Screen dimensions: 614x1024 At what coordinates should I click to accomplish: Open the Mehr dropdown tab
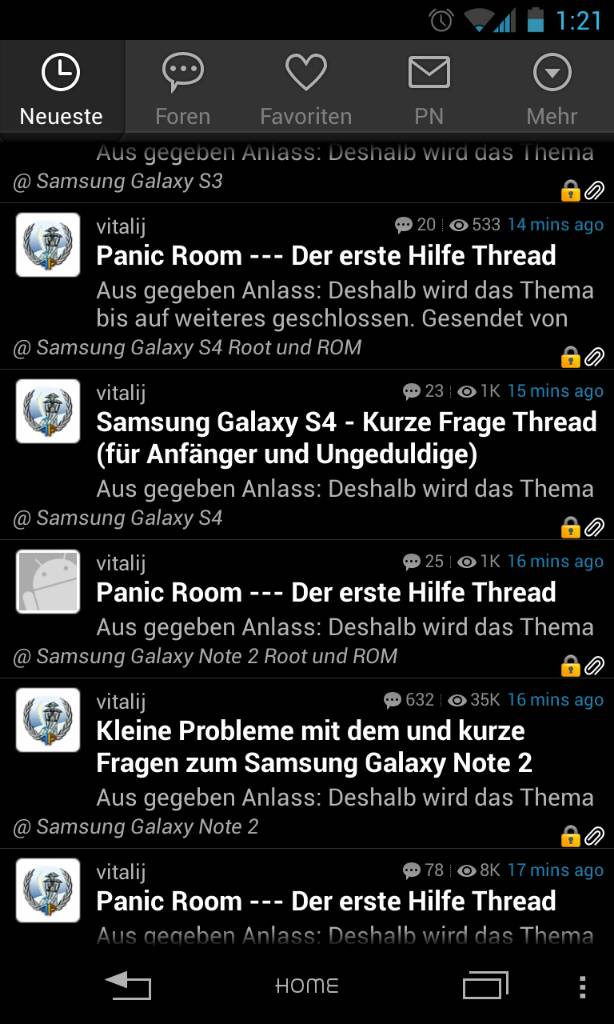pyautogui.click(x=552, y=90)
